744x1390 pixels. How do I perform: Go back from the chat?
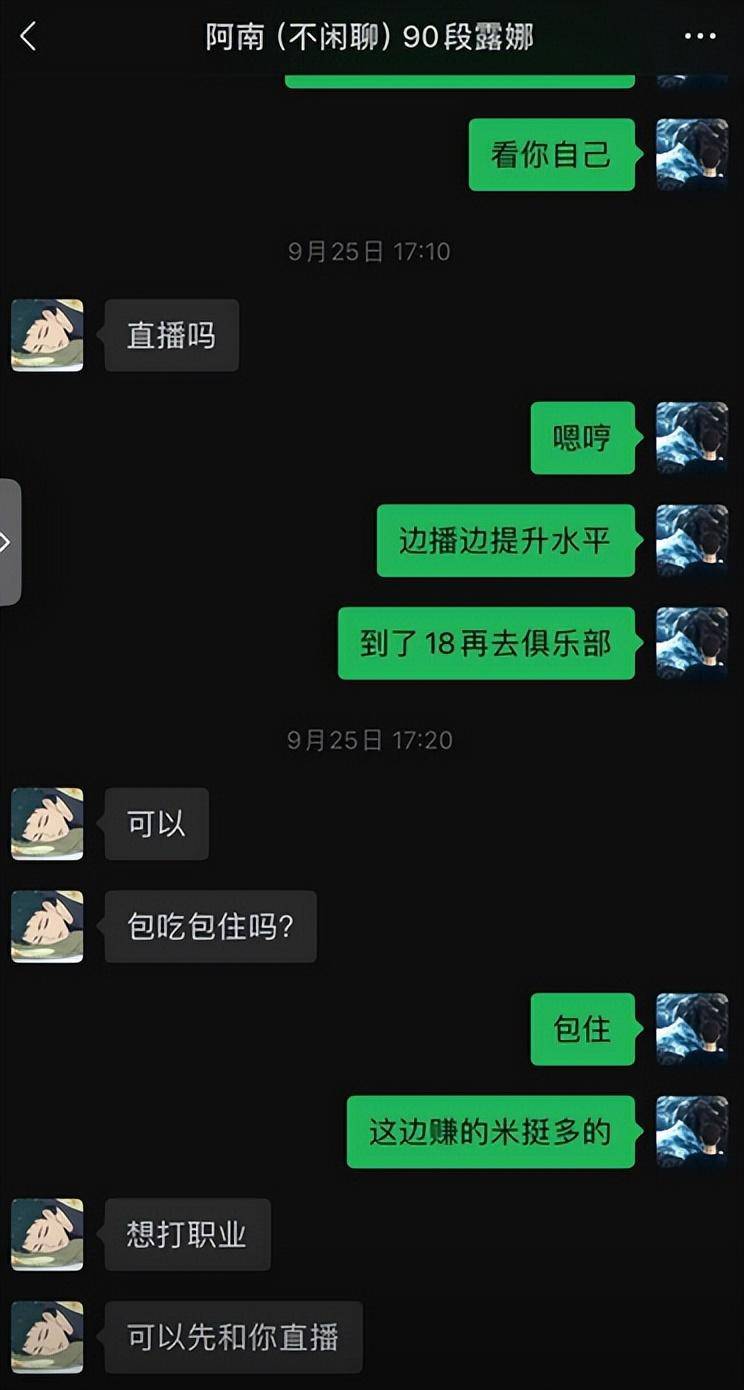click(28, 38)
